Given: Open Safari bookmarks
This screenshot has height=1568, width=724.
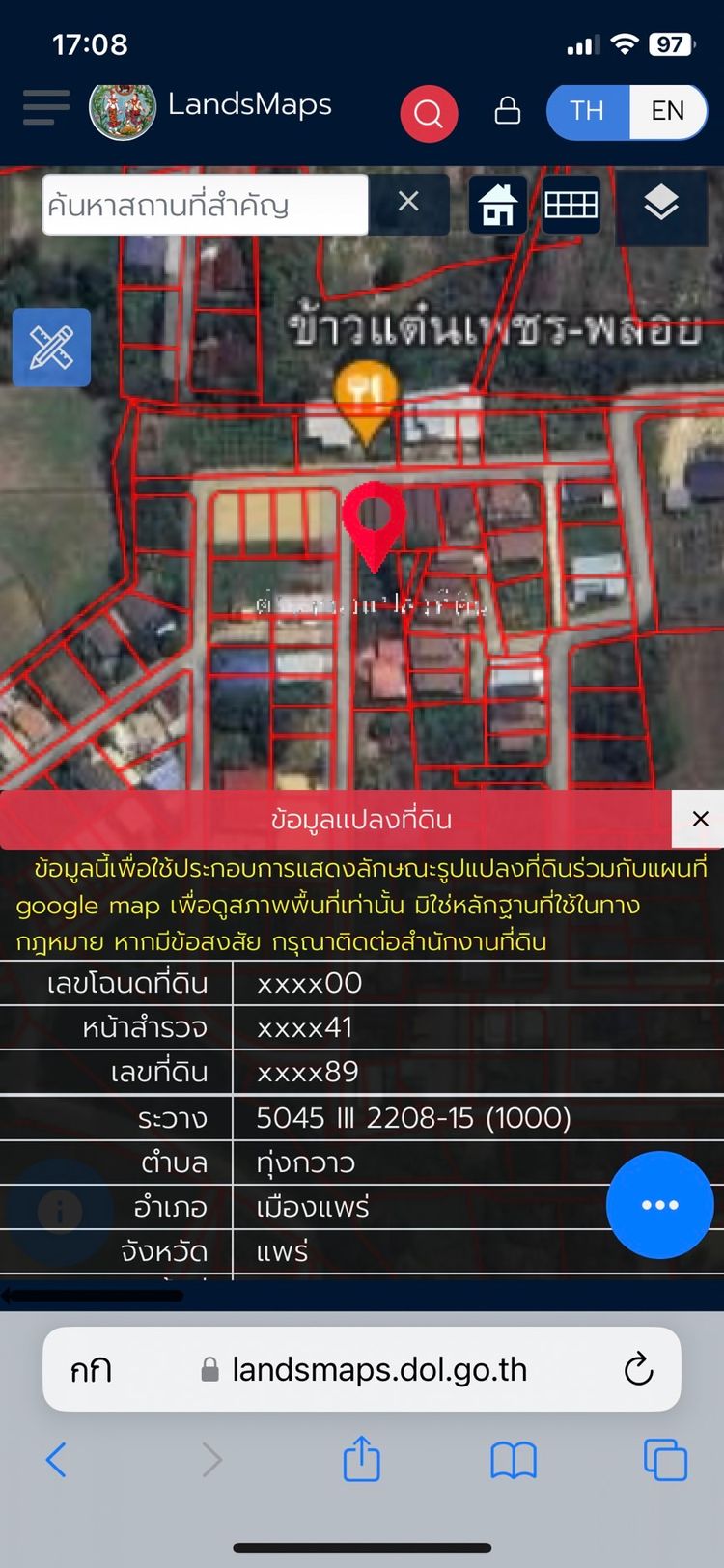Looking at the screenshot, I should click(514, 1460).
